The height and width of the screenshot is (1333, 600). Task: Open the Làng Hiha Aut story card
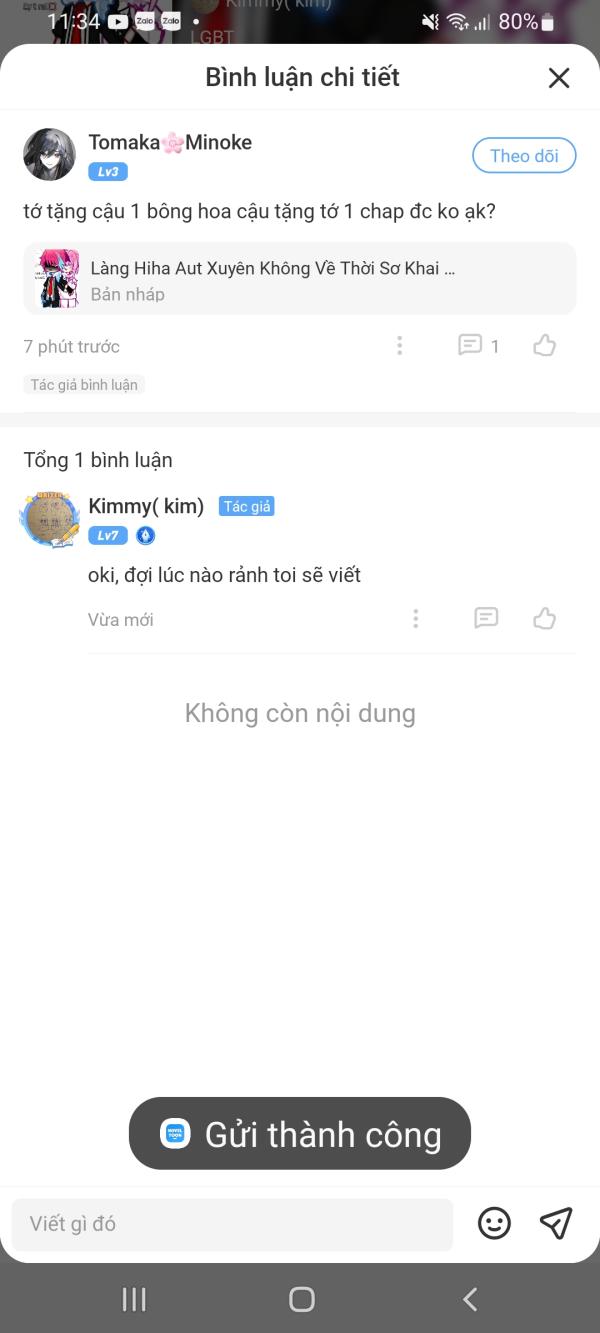(300, 279)
